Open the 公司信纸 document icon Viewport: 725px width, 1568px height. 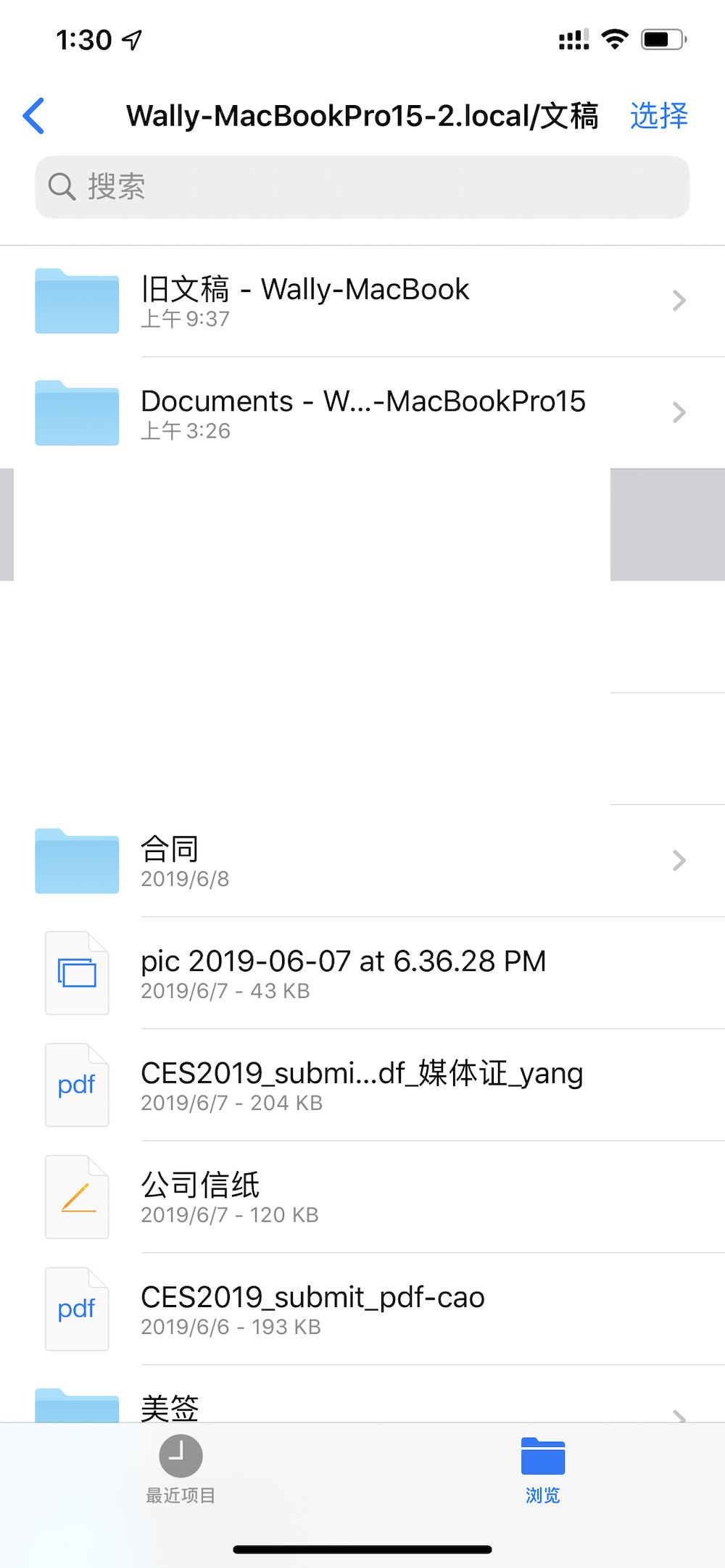click(x=76, y=1197)
